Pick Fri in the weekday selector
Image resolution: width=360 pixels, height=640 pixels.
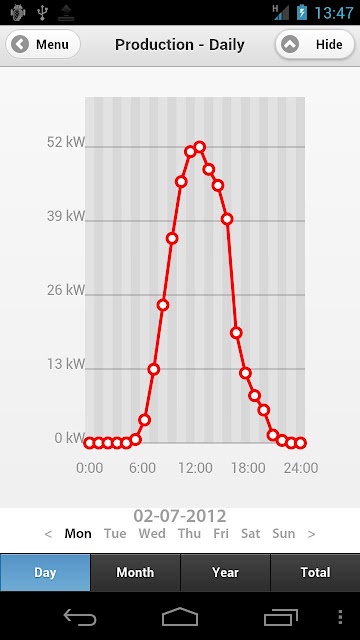(x=221, y=533)
